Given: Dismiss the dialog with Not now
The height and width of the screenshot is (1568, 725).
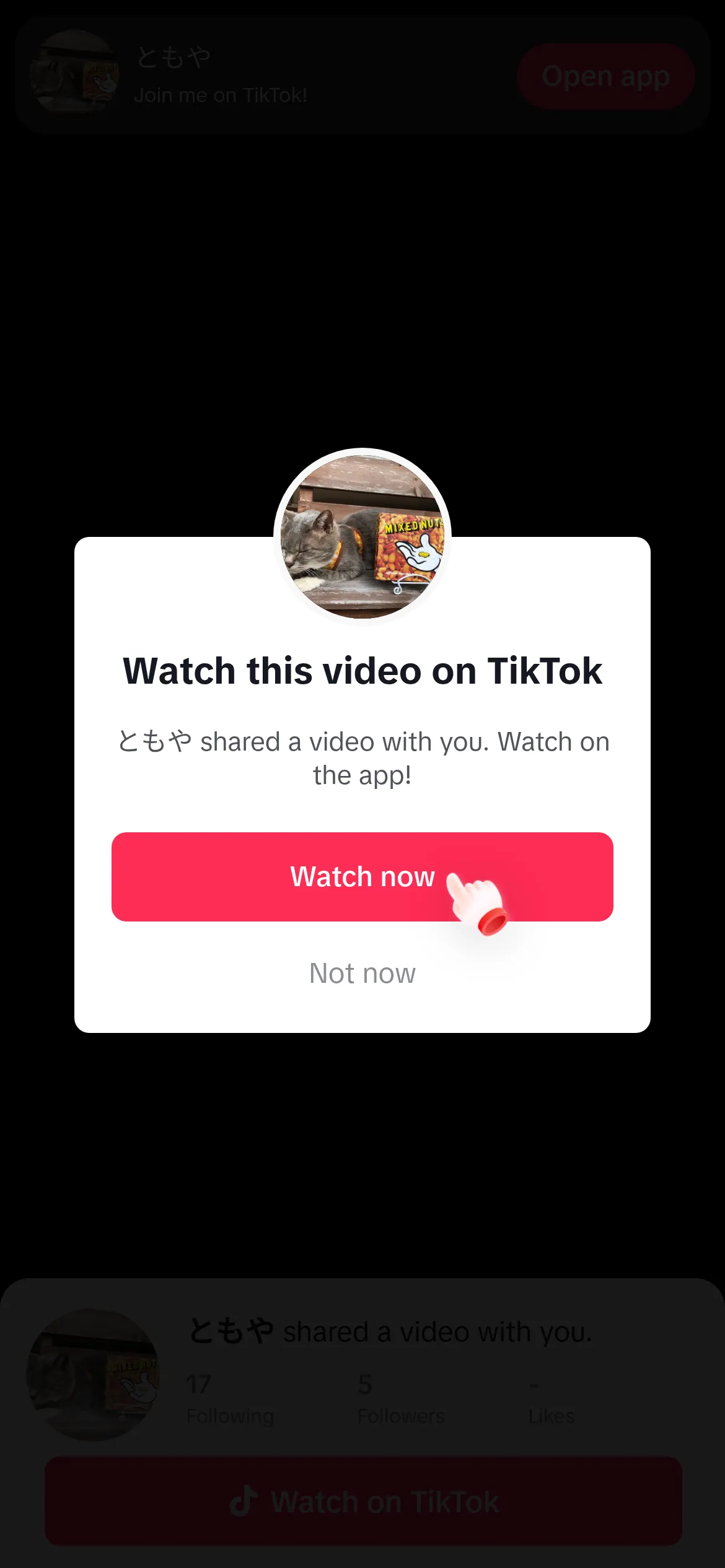Looking at the screenshot, I should point(362,973).
